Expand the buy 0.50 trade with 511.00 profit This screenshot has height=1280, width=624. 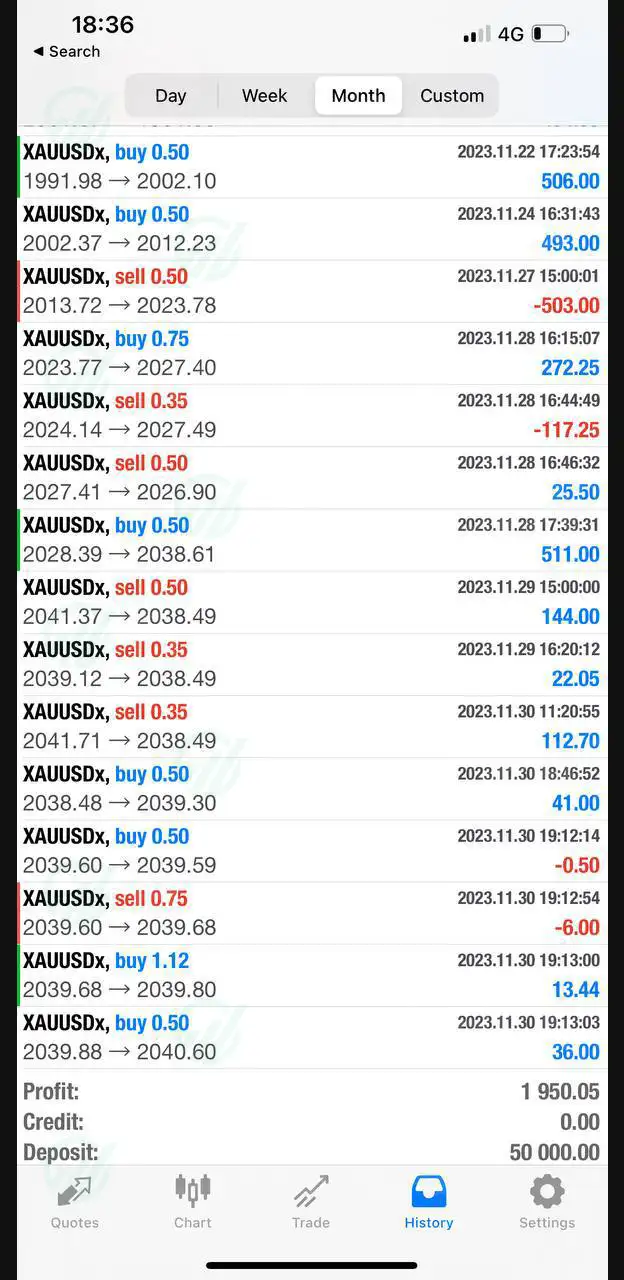[311, 540]
